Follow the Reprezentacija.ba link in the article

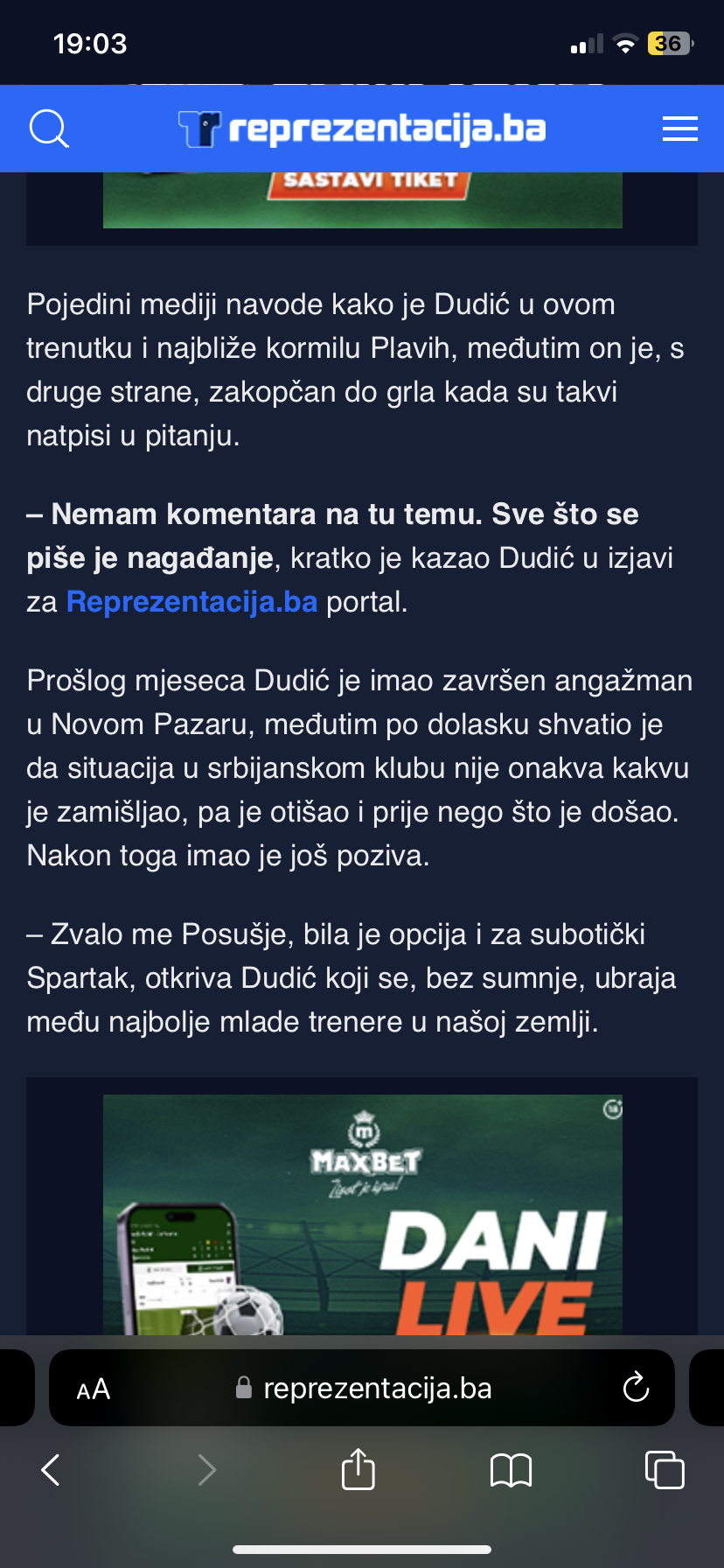click(191, 602)
